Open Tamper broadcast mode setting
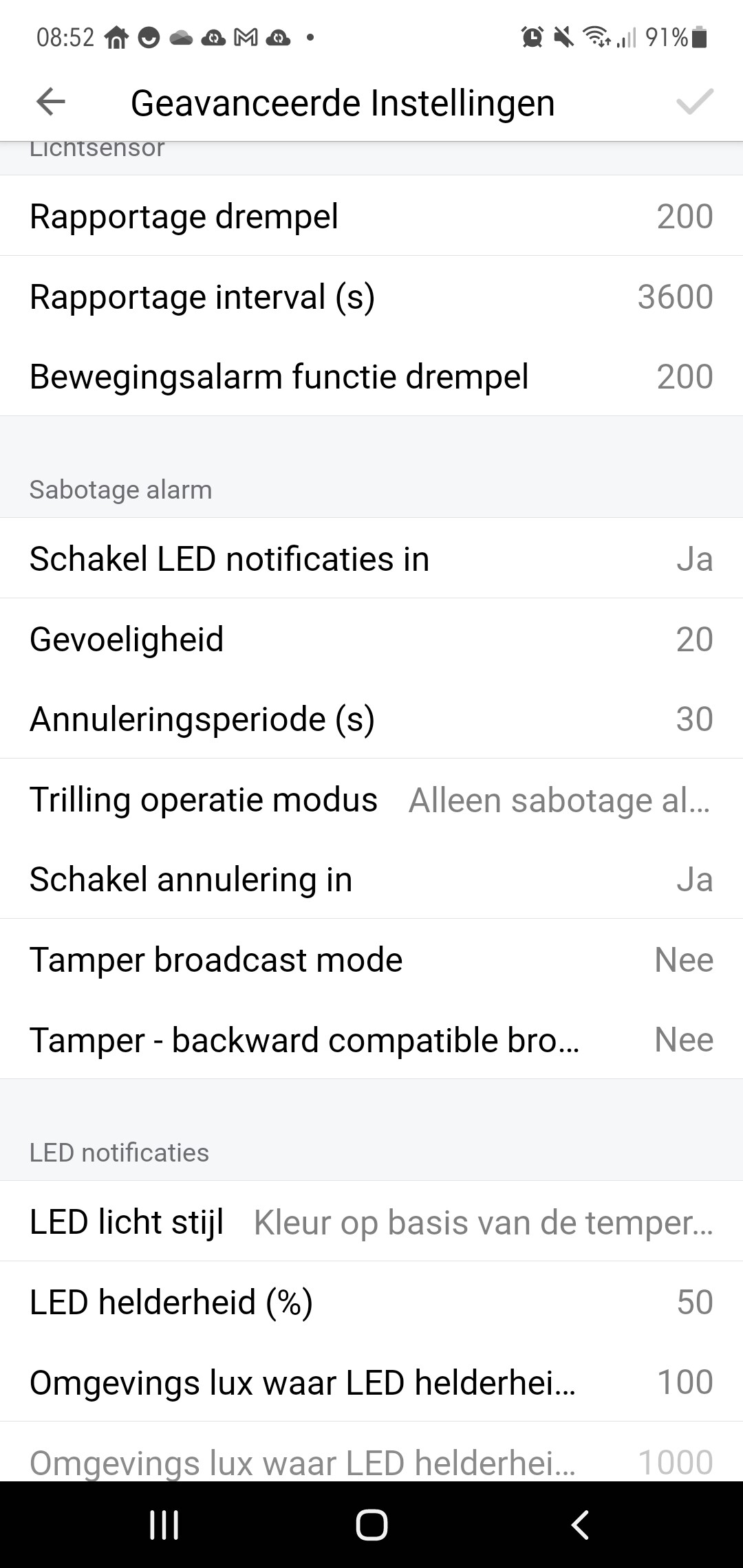743x1568 pixels. (371, 960)
